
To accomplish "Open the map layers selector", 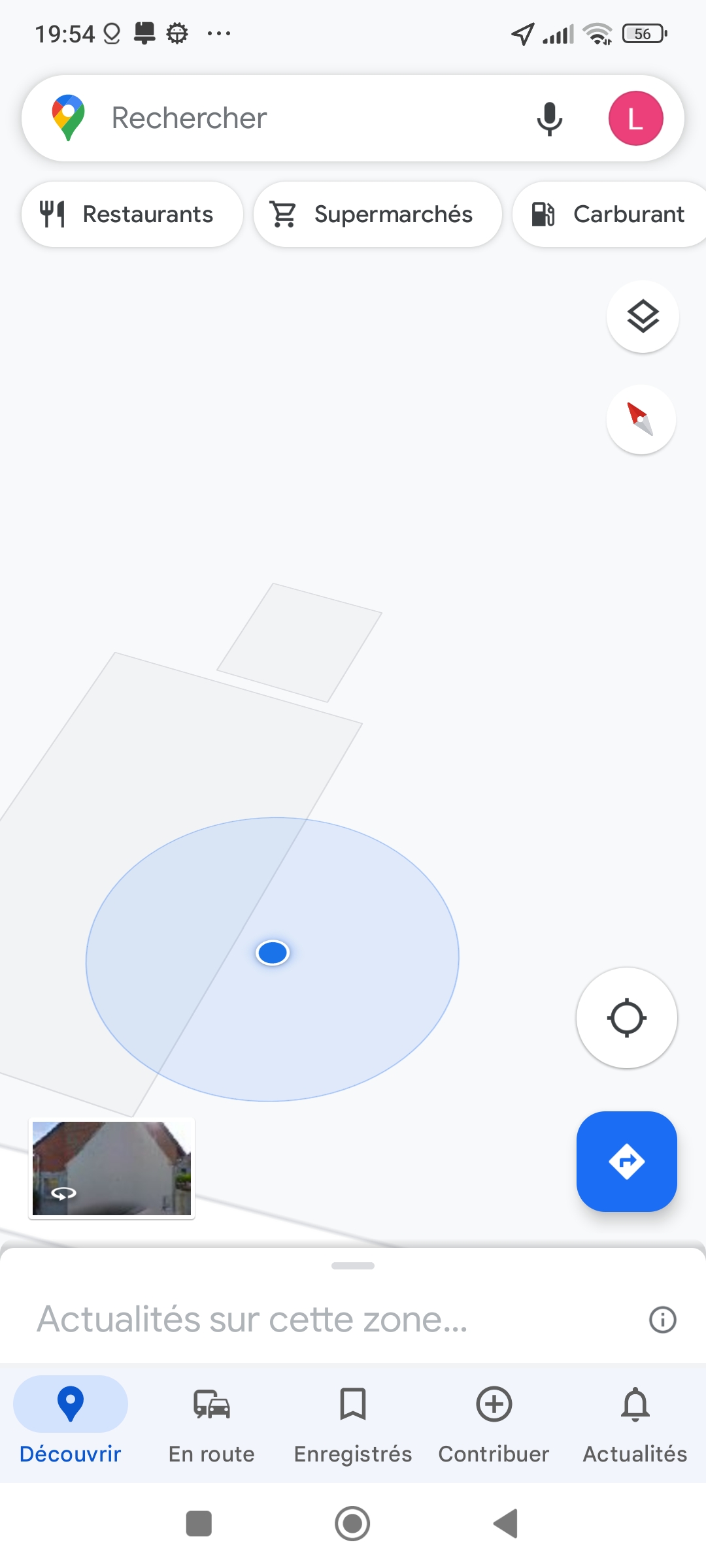I will point(643,317).
